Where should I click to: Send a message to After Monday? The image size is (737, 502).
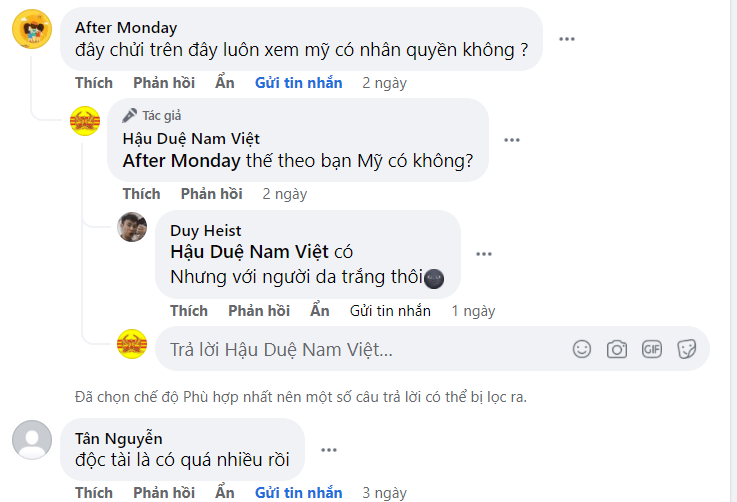coord(298,83)
